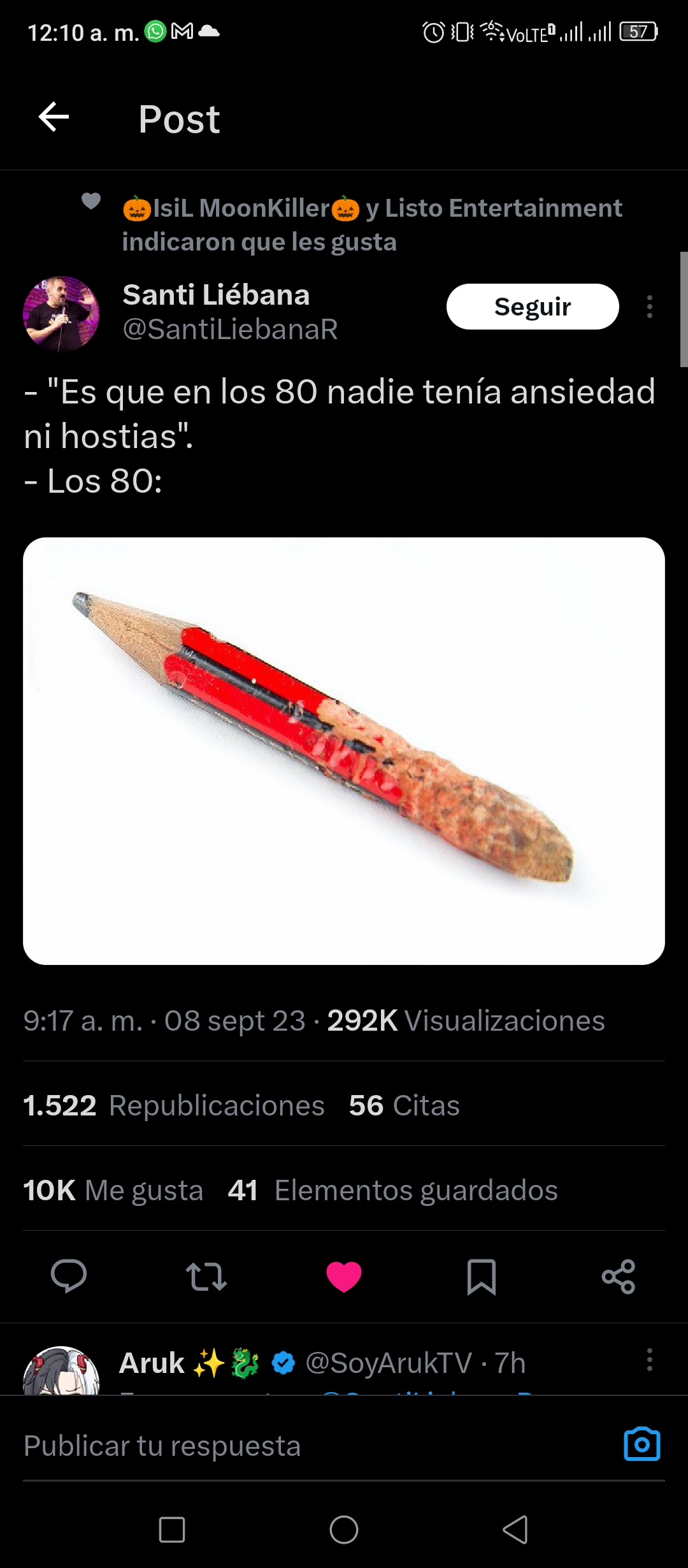
Task: Open Santi Liébana's profile picture
Action: coord(61,314)
